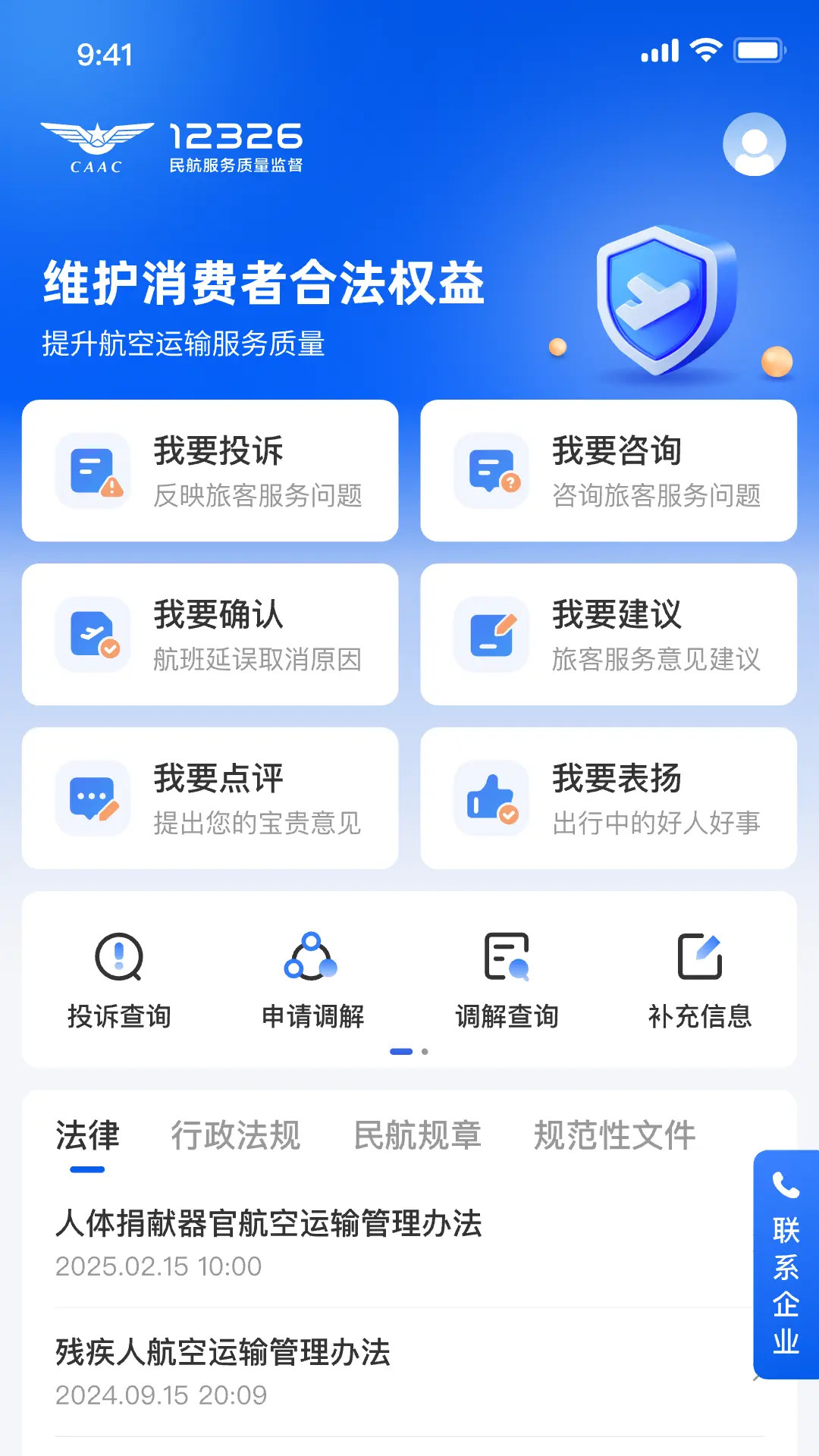Tap the 联系企业 floating contact button
The height and width of the screenshot is (1456, 819).
pyautogui.click(x=786, y=1265)
